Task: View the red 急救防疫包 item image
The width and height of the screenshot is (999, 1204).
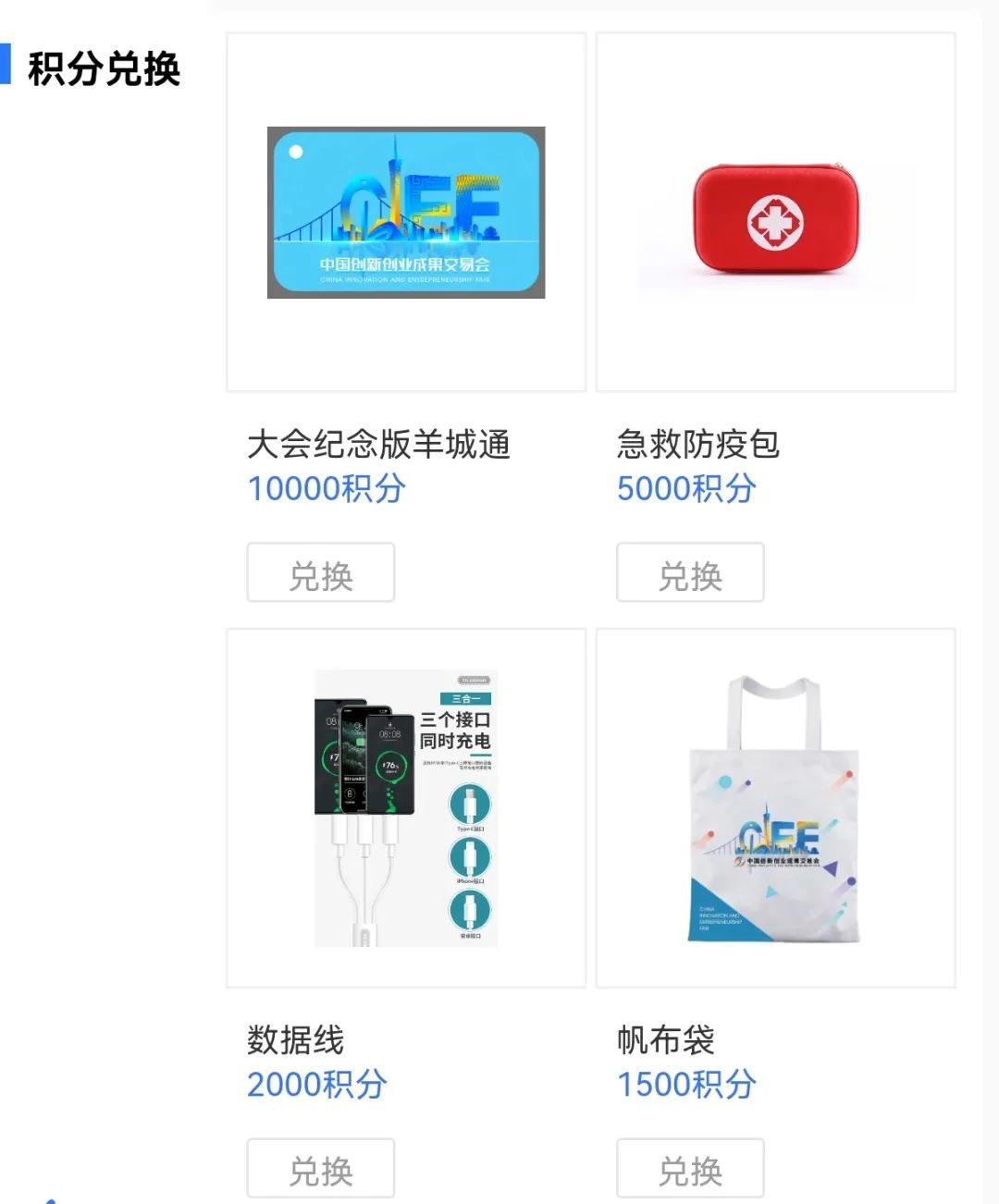Action: coord(775,218)
